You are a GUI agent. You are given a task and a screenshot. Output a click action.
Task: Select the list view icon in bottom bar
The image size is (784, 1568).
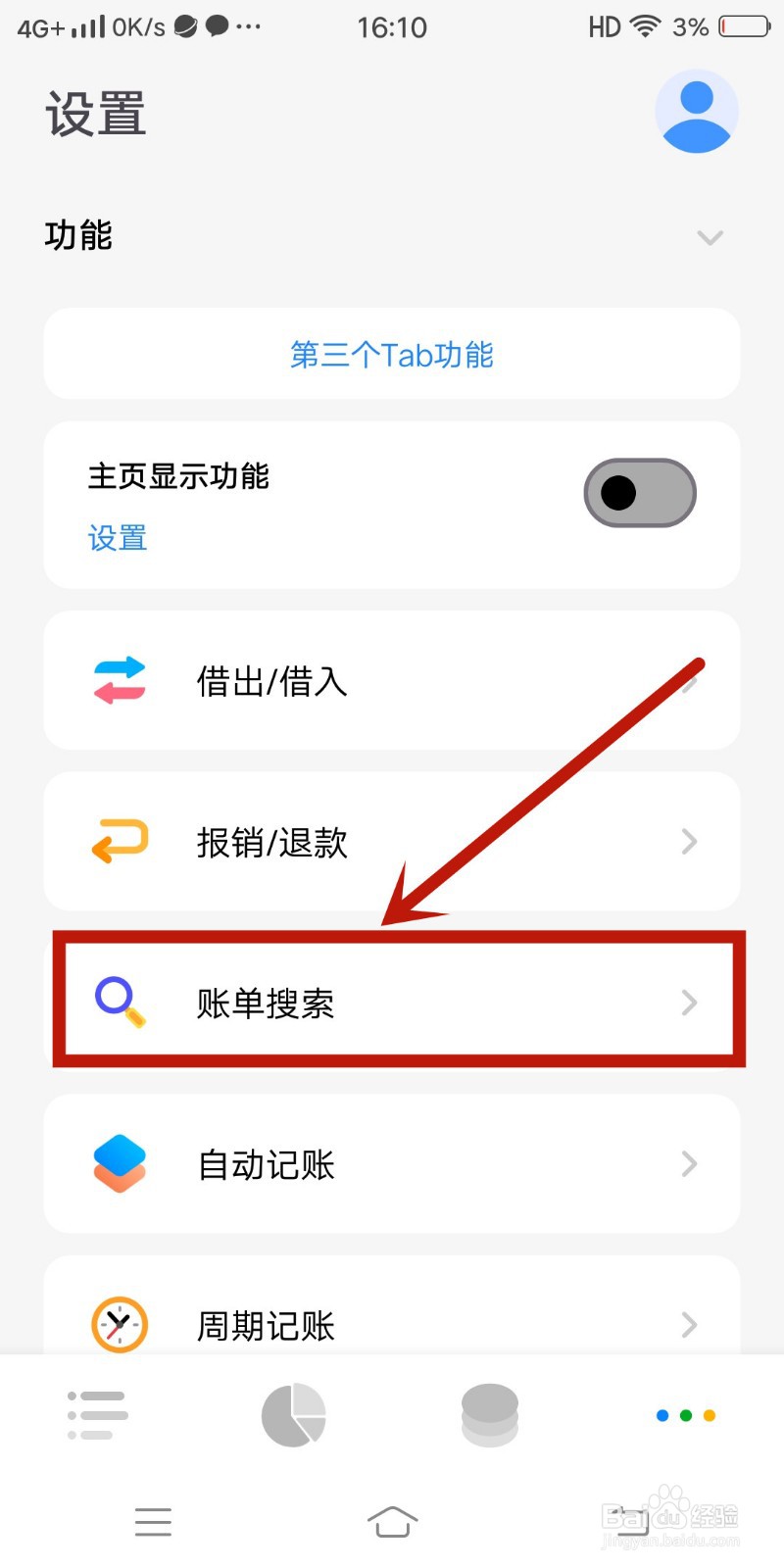pyautogui.click(x=97, y=1414)
